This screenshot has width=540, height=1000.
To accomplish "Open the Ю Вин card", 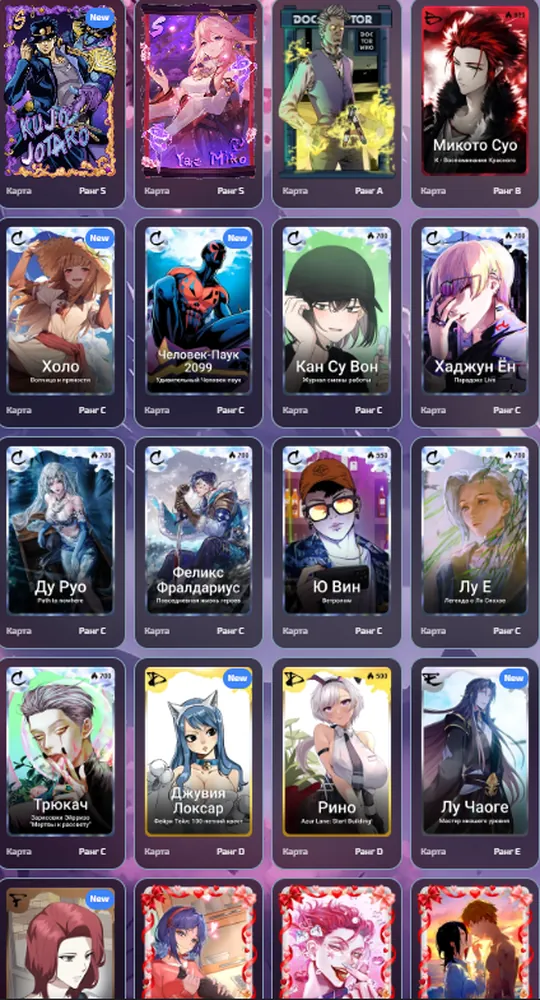I will [x=337, y=542].
